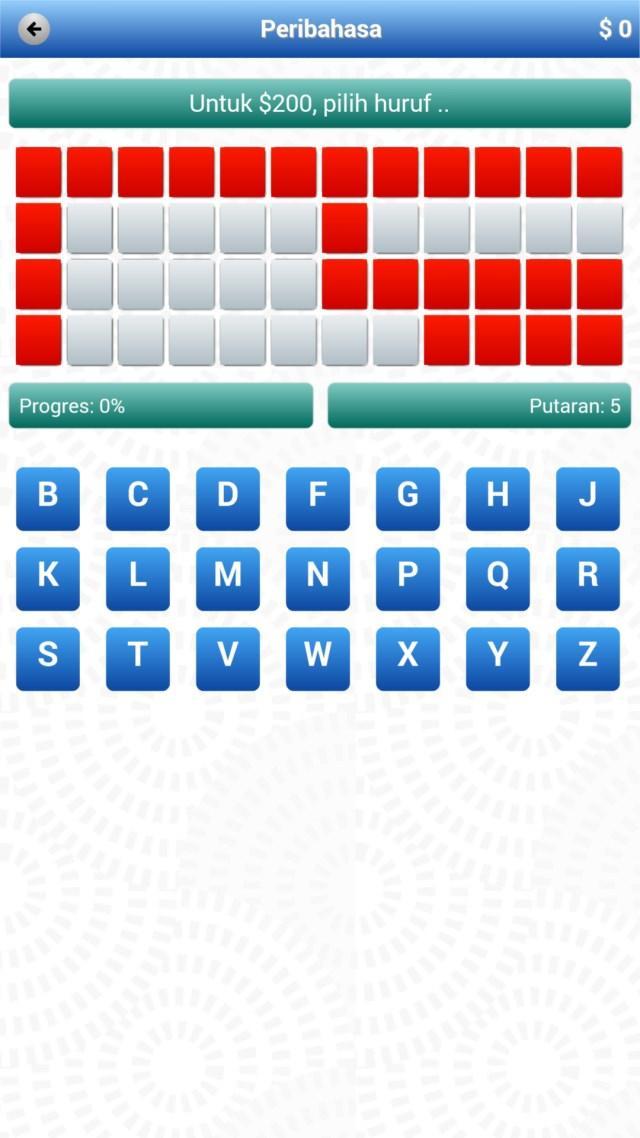Guess the letter Y
The height and width of the screenshot is (1138, 640).
pyautogui.click(x=498, y=658)
